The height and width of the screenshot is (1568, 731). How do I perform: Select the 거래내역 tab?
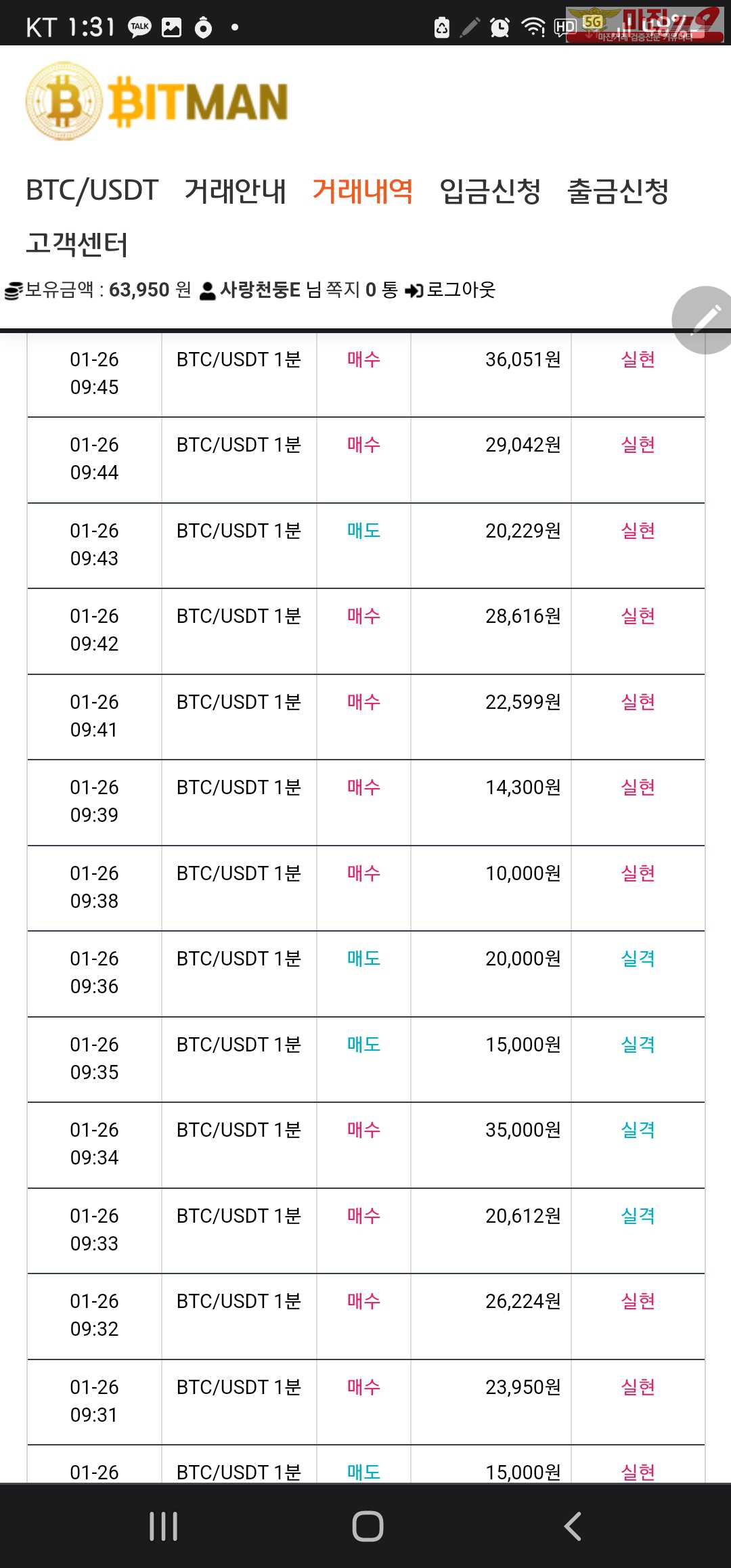click(362, 191)
